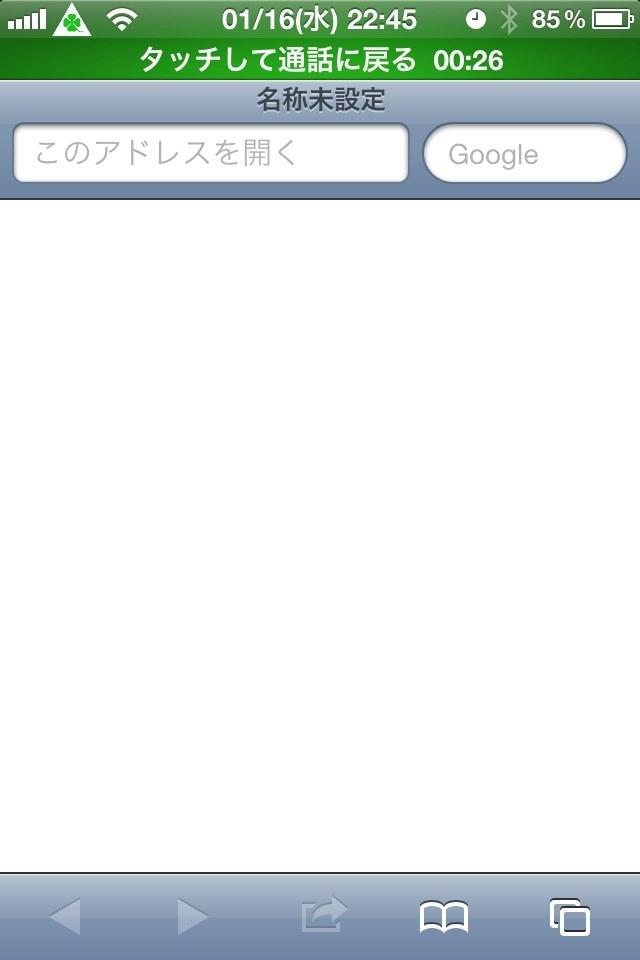Open the share action menu
Screen dimensions: 640x960
[x=323, y=914]
